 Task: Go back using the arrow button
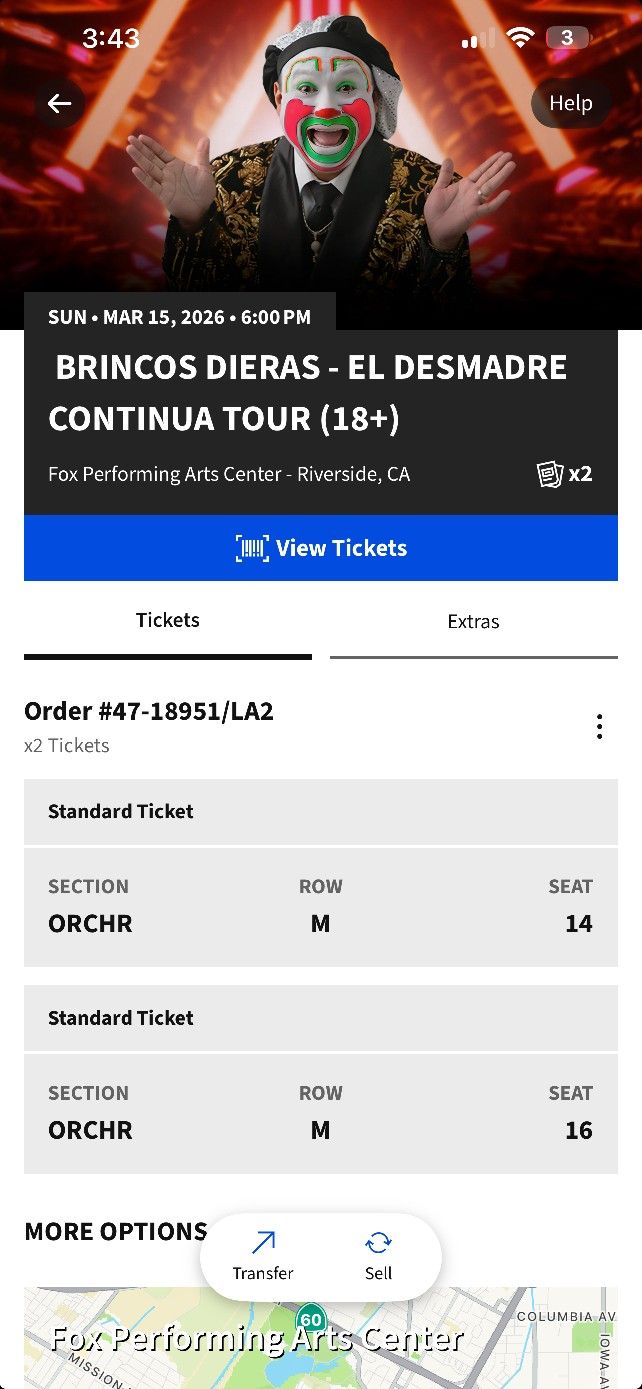pos(60,103)
